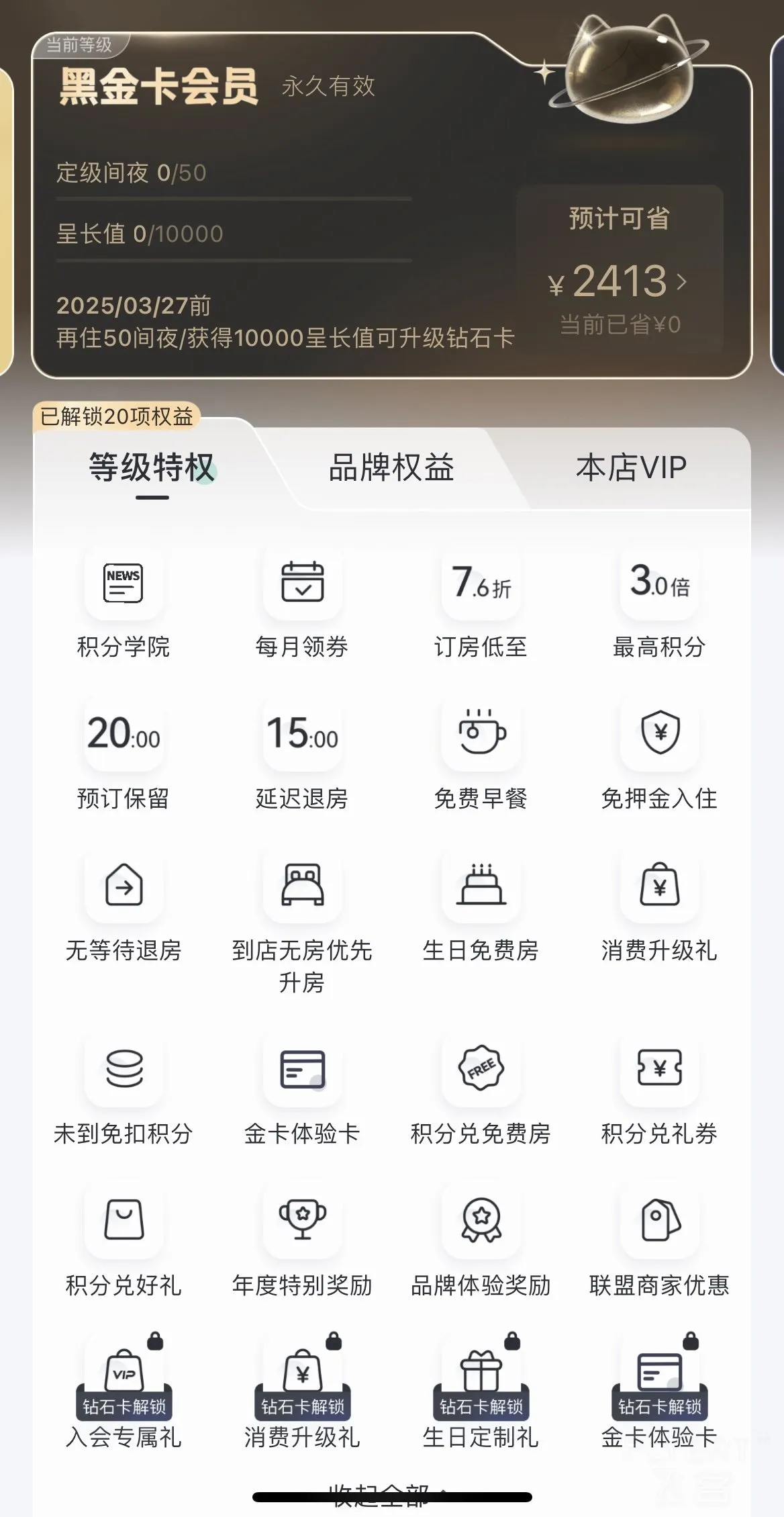Screen dimensions: 784x1517
Task: Select the 等级特权 tab
Action: 152,468
